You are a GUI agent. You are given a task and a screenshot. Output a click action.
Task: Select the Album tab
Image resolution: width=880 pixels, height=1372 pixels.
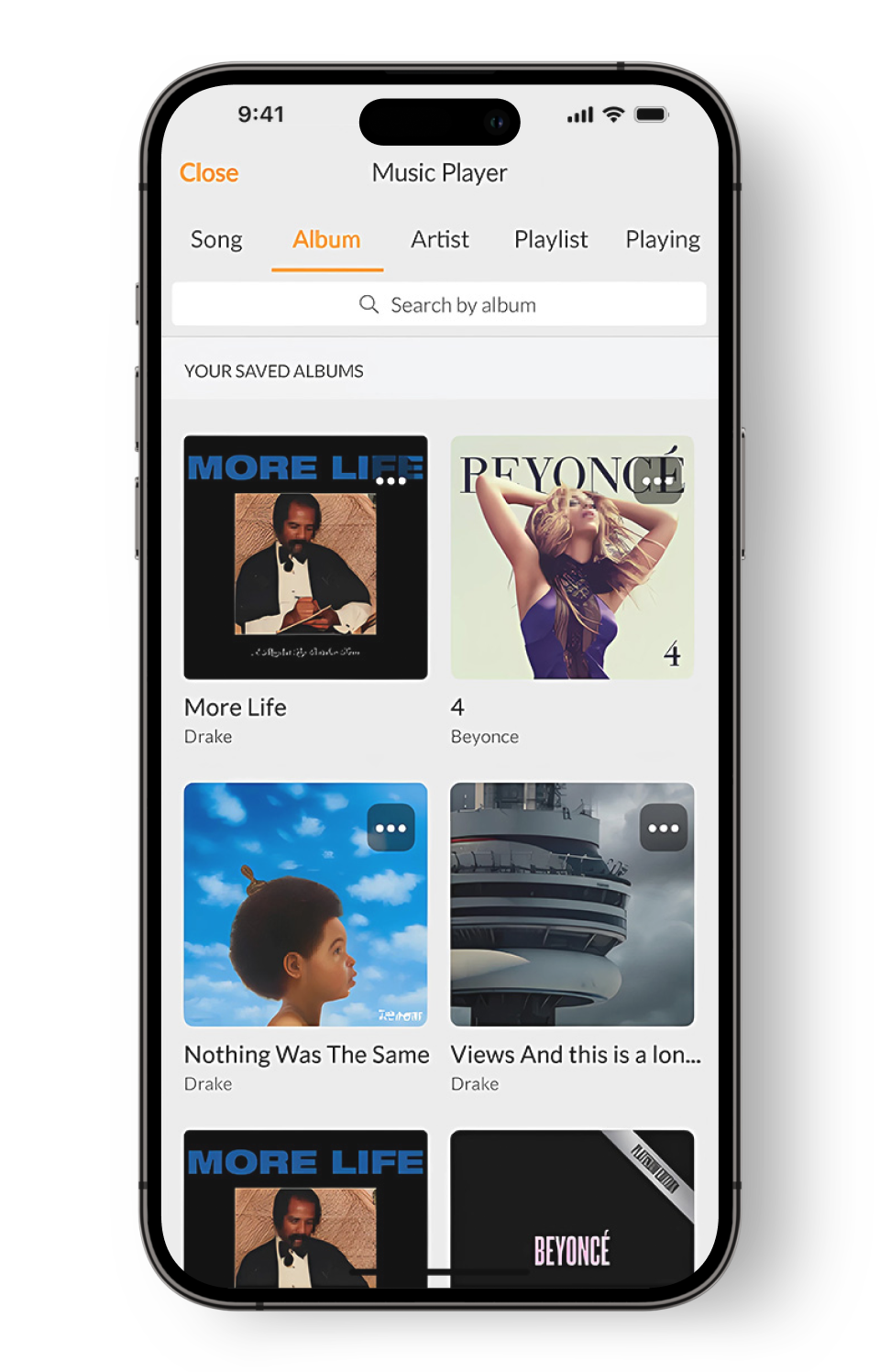click(326, 239)
